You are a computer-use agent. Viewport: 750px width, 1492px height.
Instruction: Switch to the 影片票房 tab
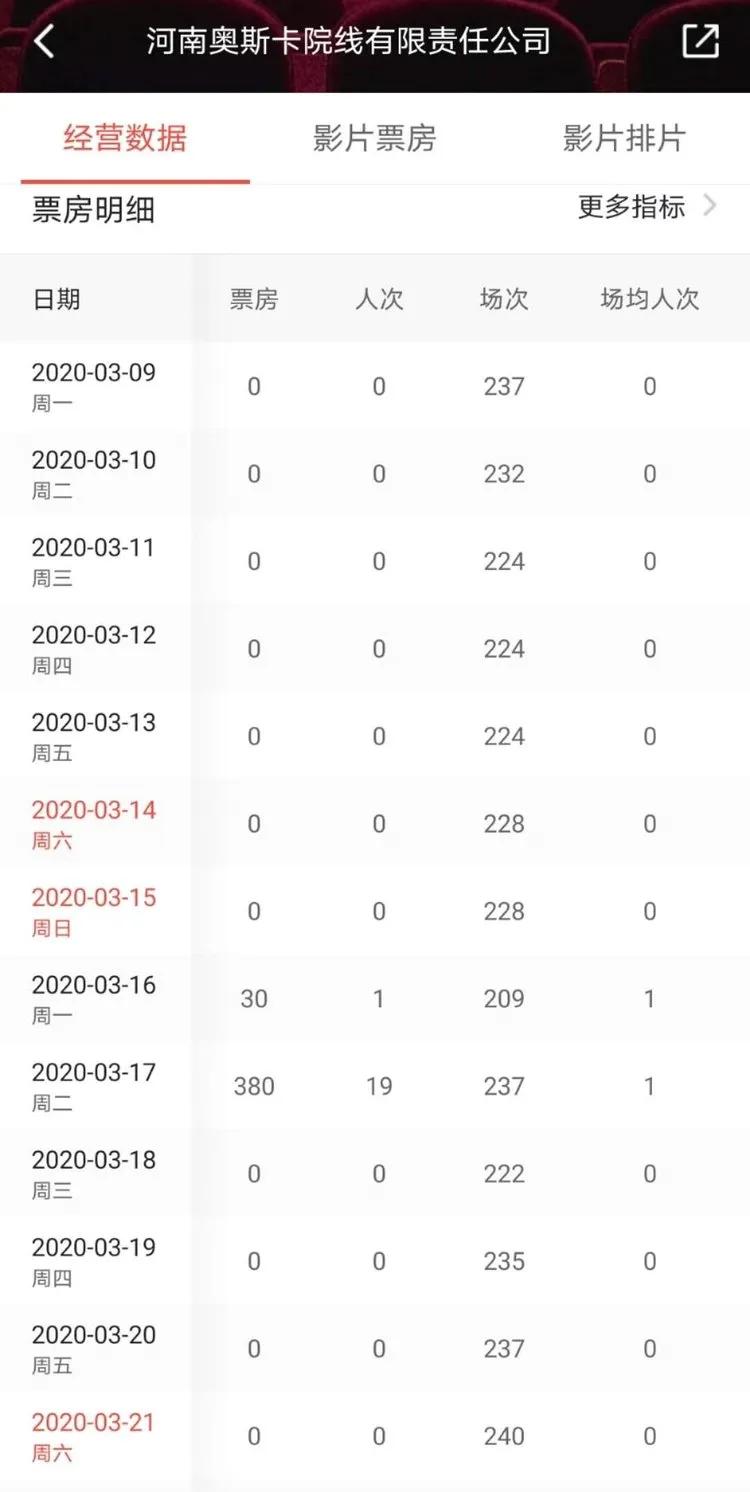pyautogui.click(x=374, y=139)
